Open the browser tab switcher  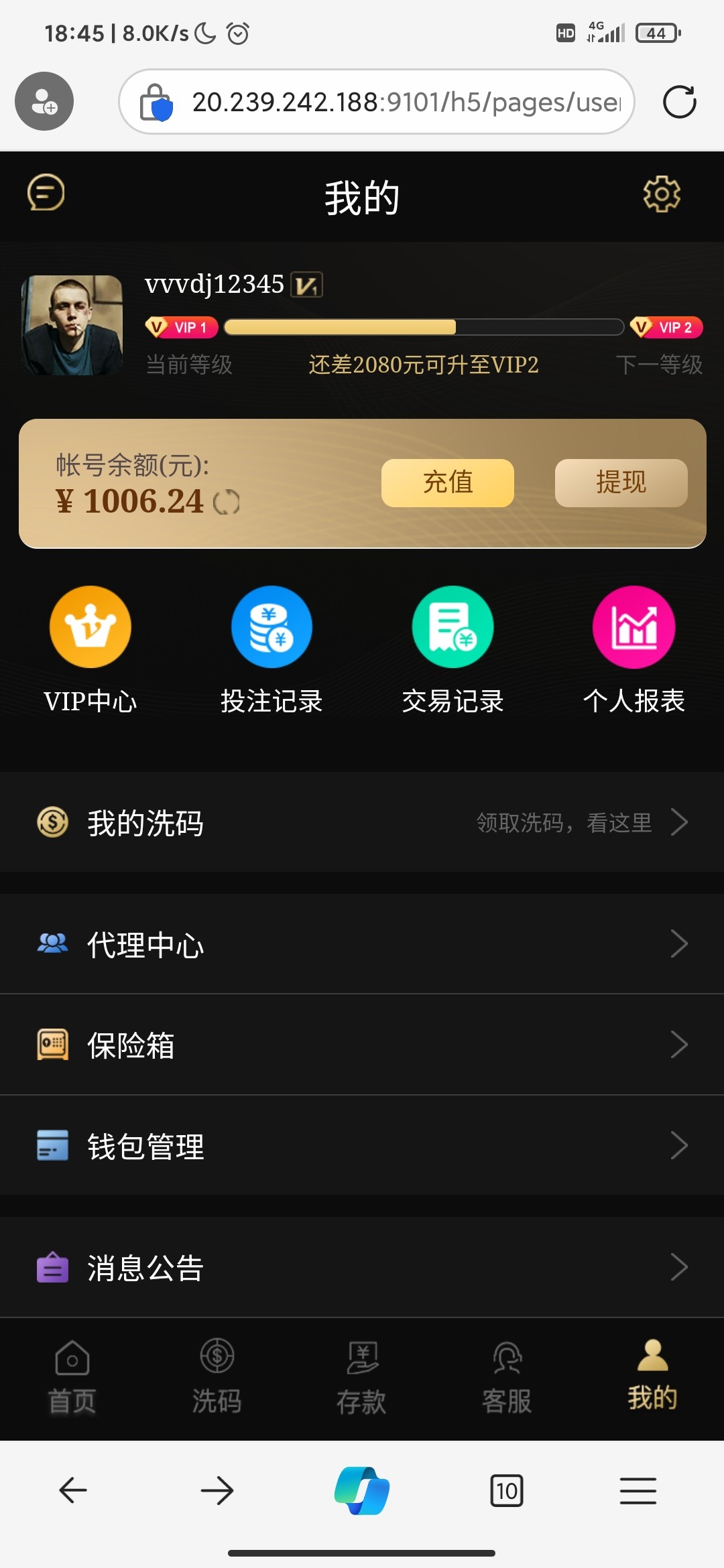click(507, 1491)
